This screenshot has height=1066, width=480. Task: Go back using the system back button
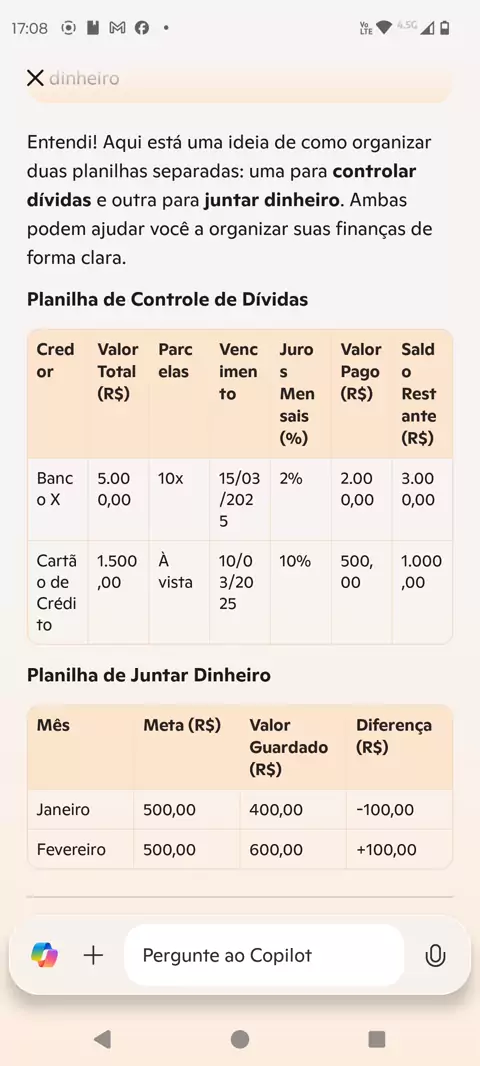coord(102,1039)
